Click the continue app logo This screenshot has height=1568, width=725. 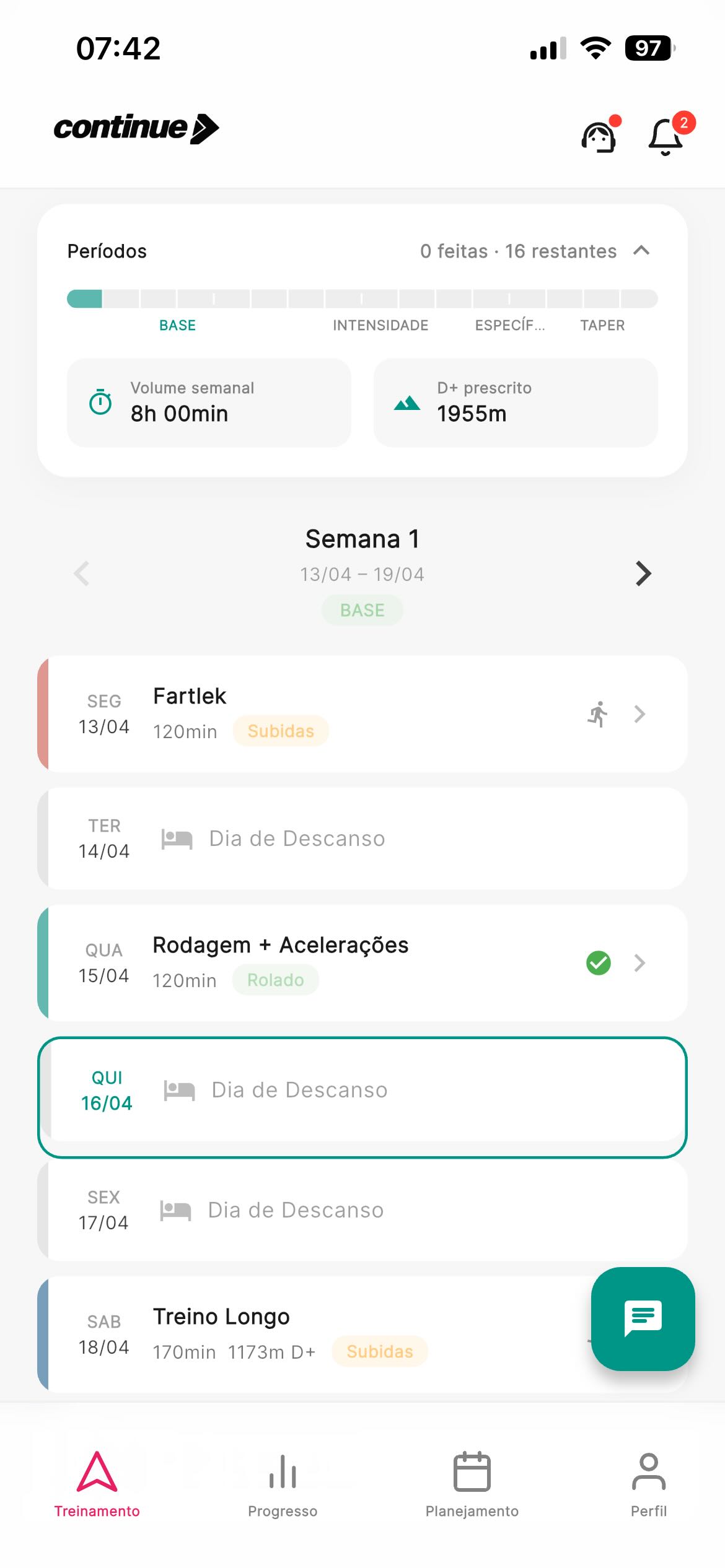(136, 128)
